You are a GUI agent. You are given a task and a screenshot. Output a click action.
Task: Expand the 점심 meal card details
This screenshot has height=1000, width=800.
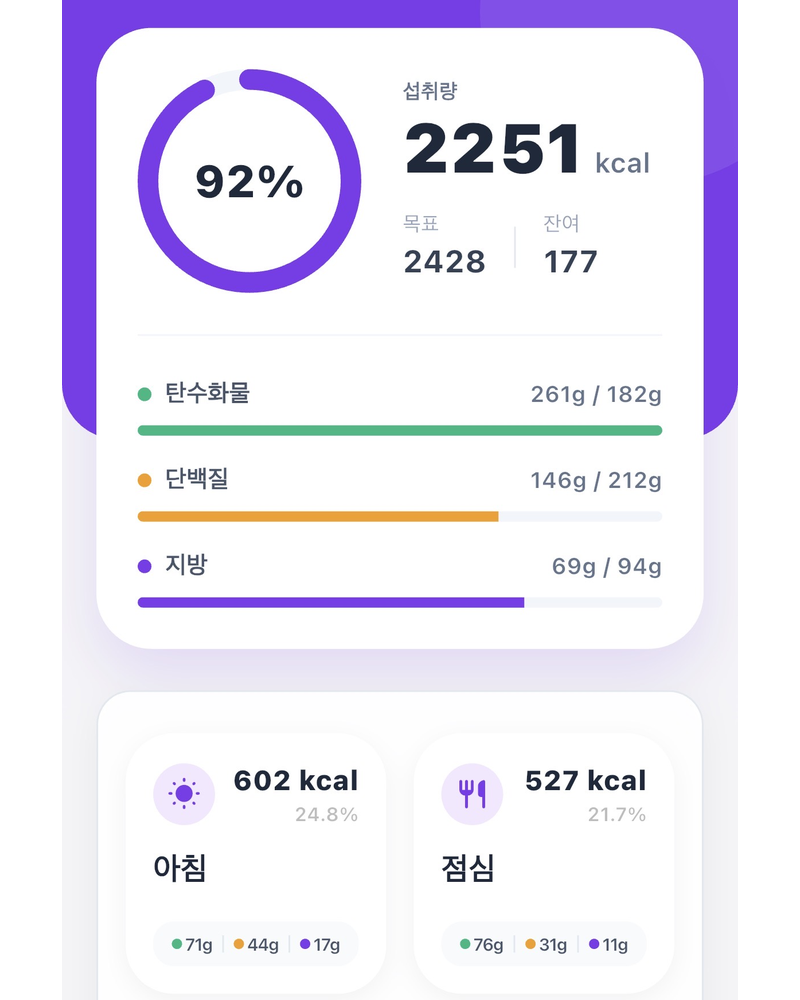(x=545, y=860)
